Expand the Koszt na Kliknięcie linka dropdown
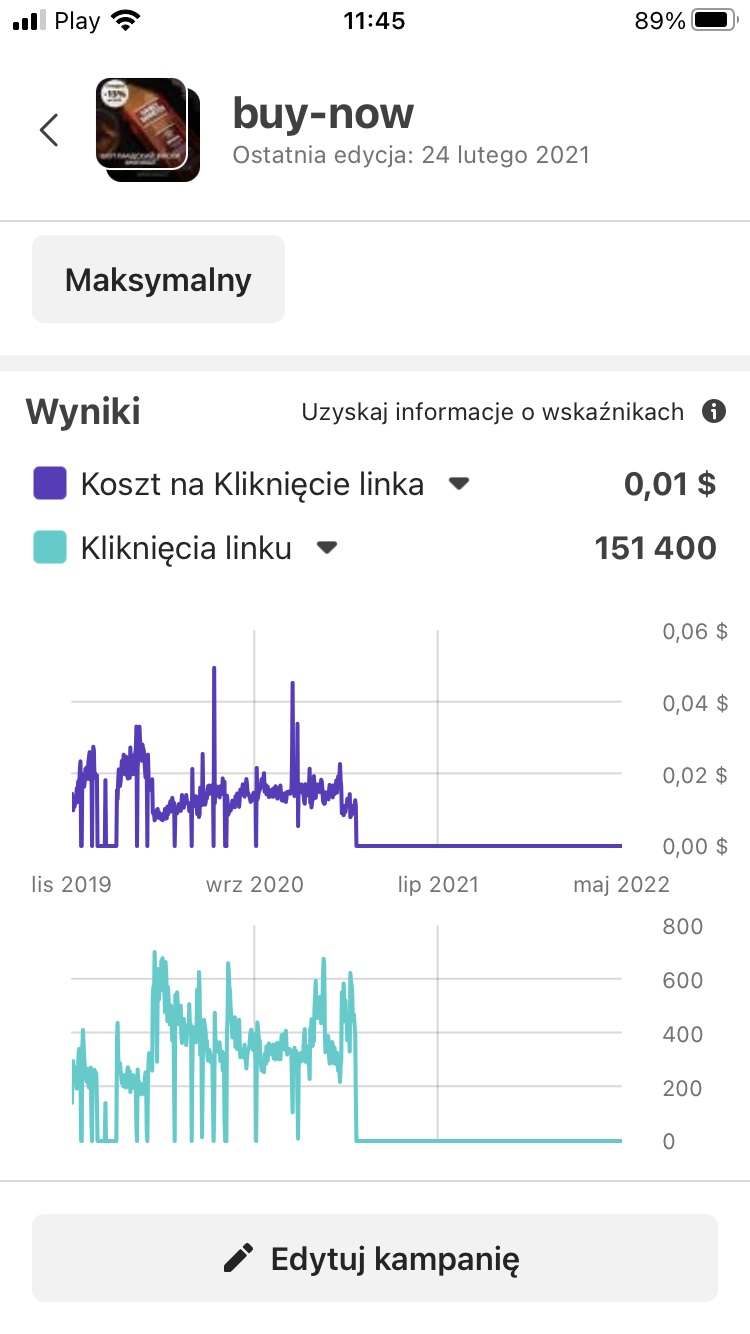This screenshot has height=1334, width=750. pos(458,484)
